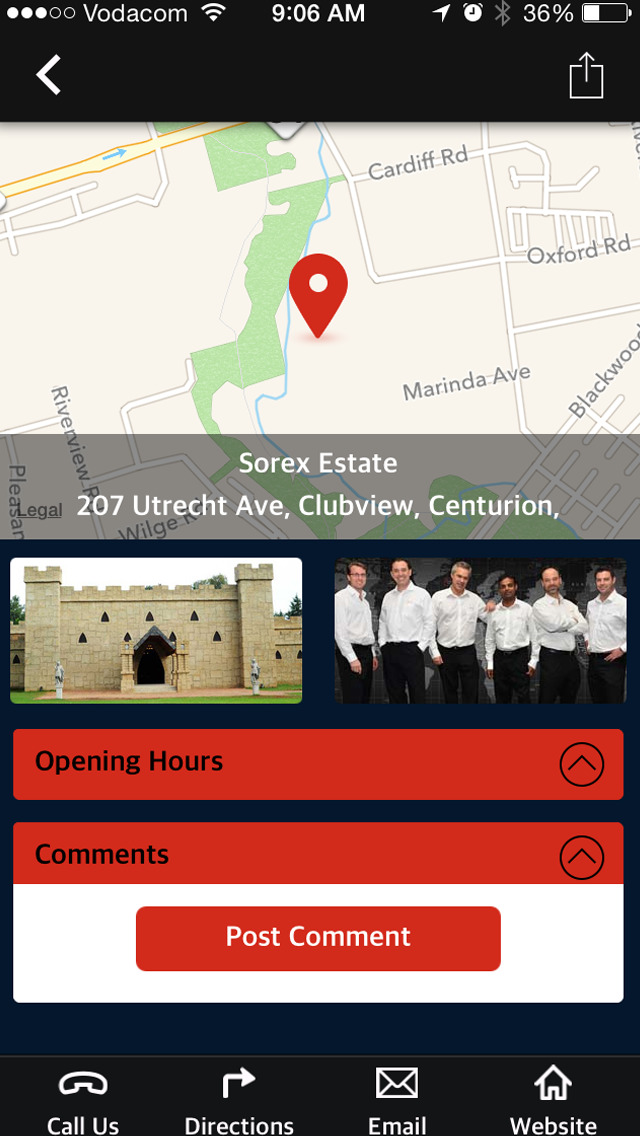
Task: View the castle building photo
Action: tap(156, 630)
